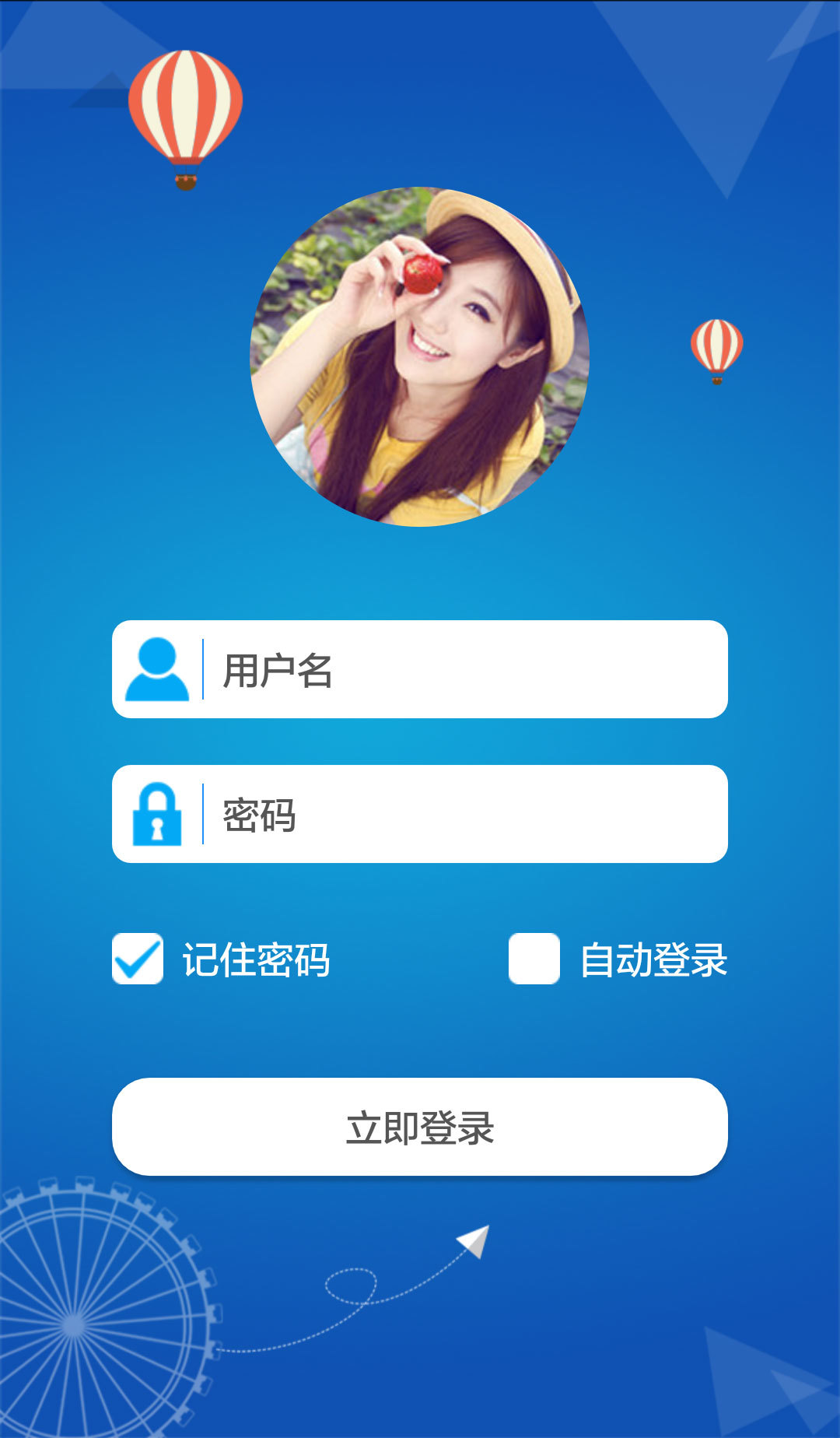The width and height of the screenshot is (840, 1438).
Task: Uncheck the 记住密码 checkbox
Action: click(138, 959)
